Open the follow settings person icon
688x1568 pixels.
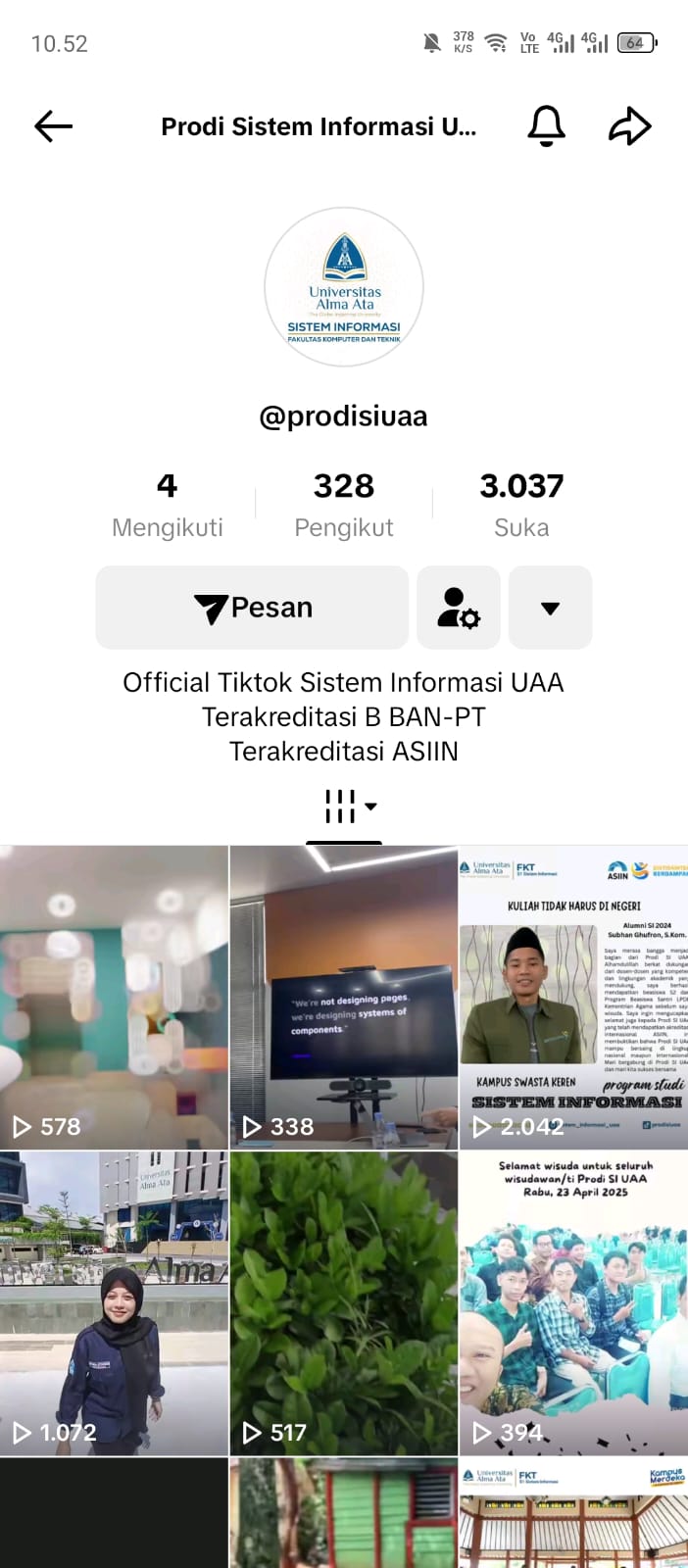click(458, 608)
